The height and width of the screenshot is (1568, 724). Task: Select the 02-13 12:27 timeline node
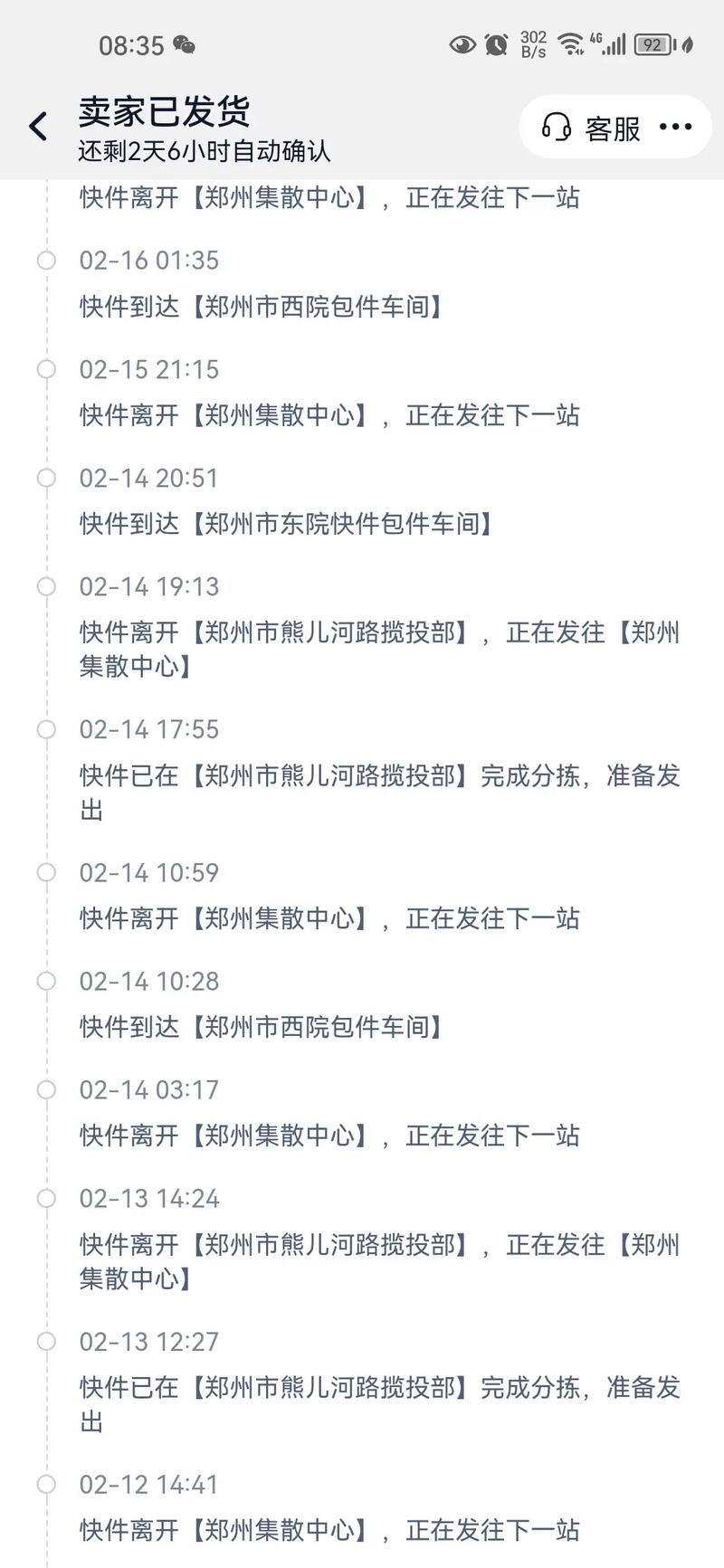click(x=45, y=1343)
